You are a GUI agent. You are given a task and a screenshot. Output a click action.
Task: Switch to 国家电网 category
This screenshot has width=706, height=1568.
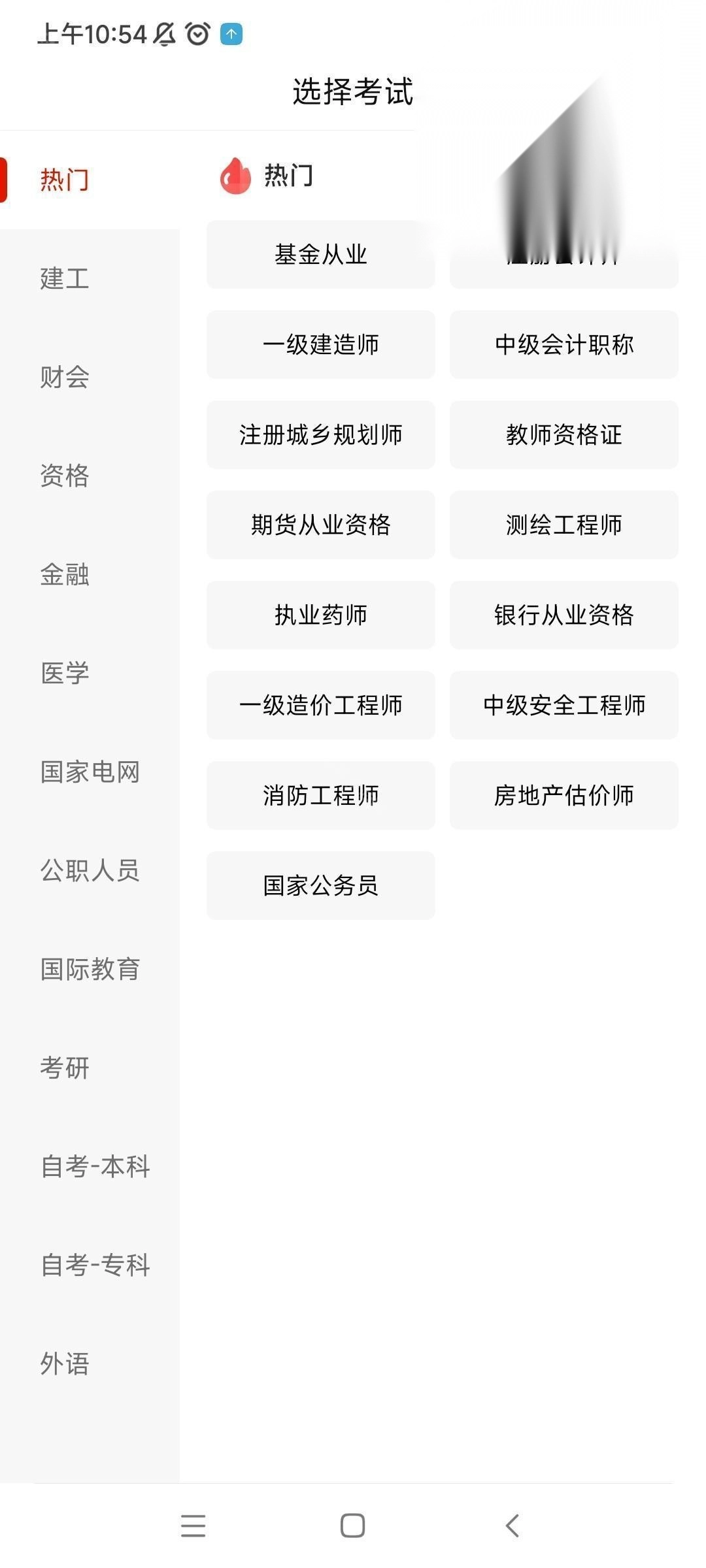click(x=90, y=772)
